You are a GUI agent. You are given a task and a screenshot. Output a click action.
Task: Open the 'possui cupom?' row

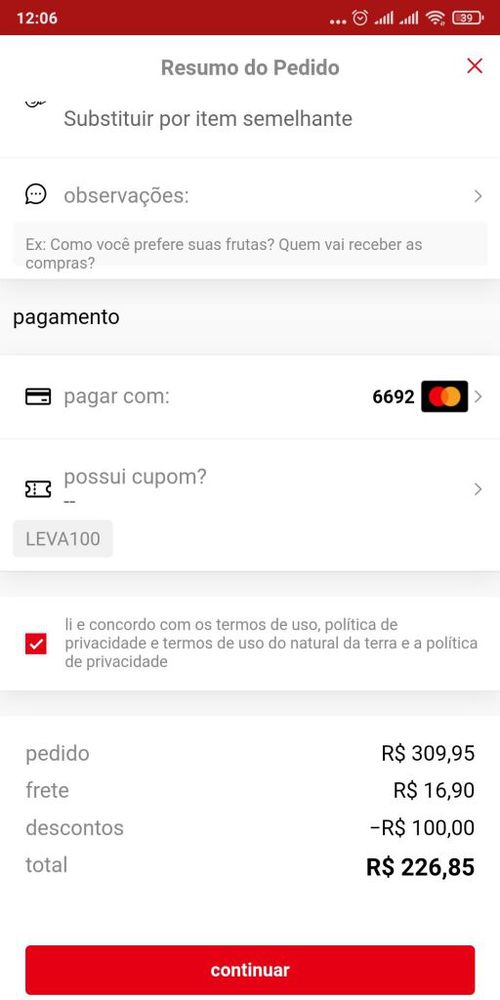pos(250,489)
